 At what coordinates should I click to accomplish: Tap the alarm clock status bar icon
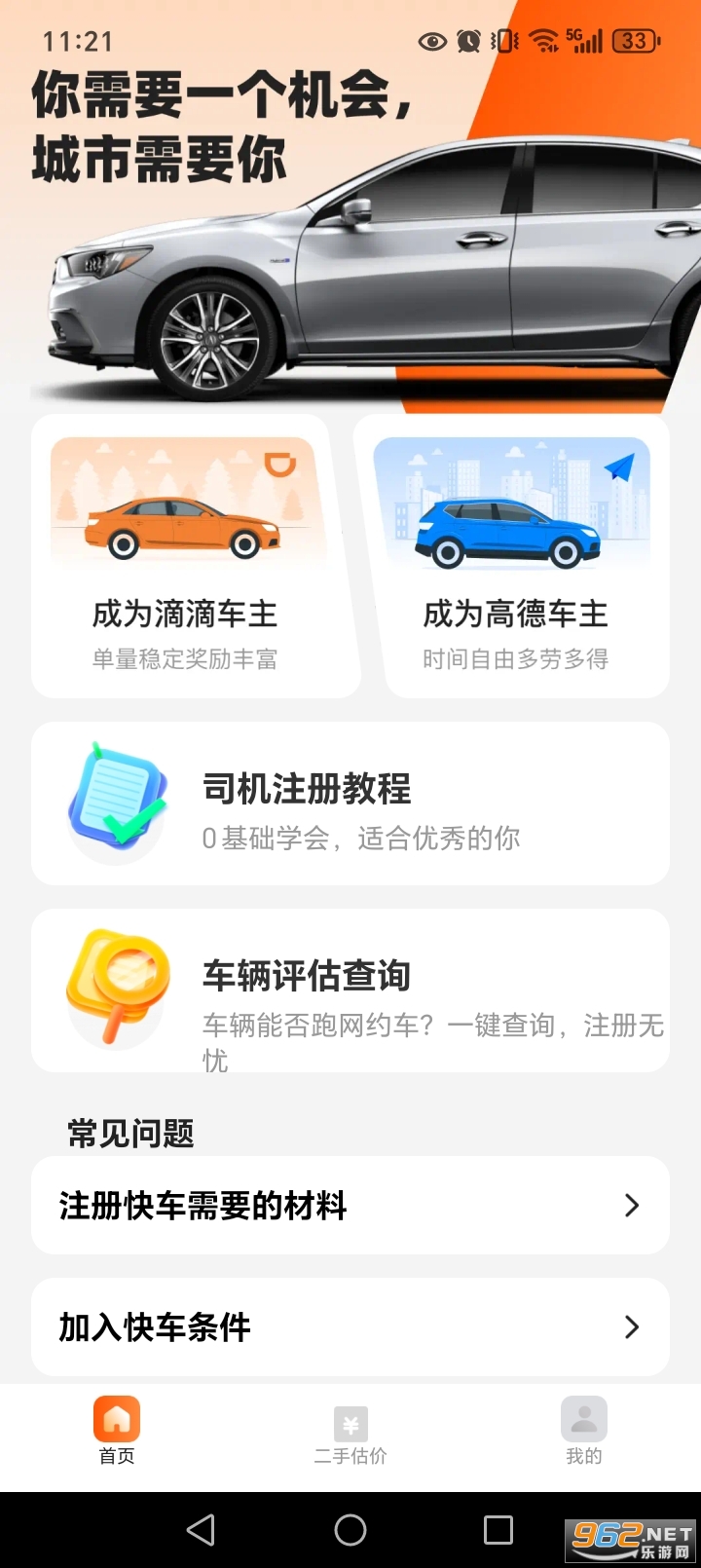tap(467, 42)
